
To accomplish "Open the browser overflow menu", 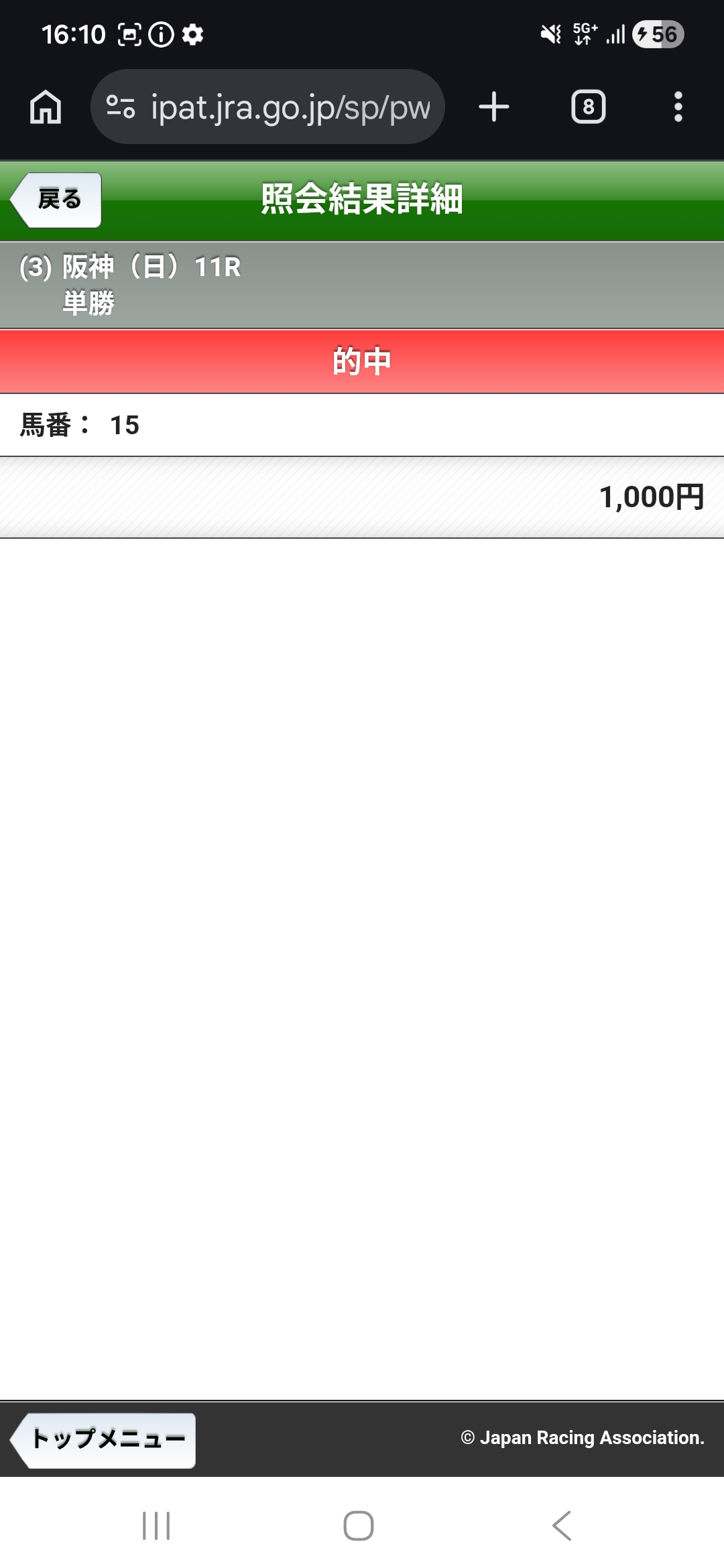I will 678,107.
